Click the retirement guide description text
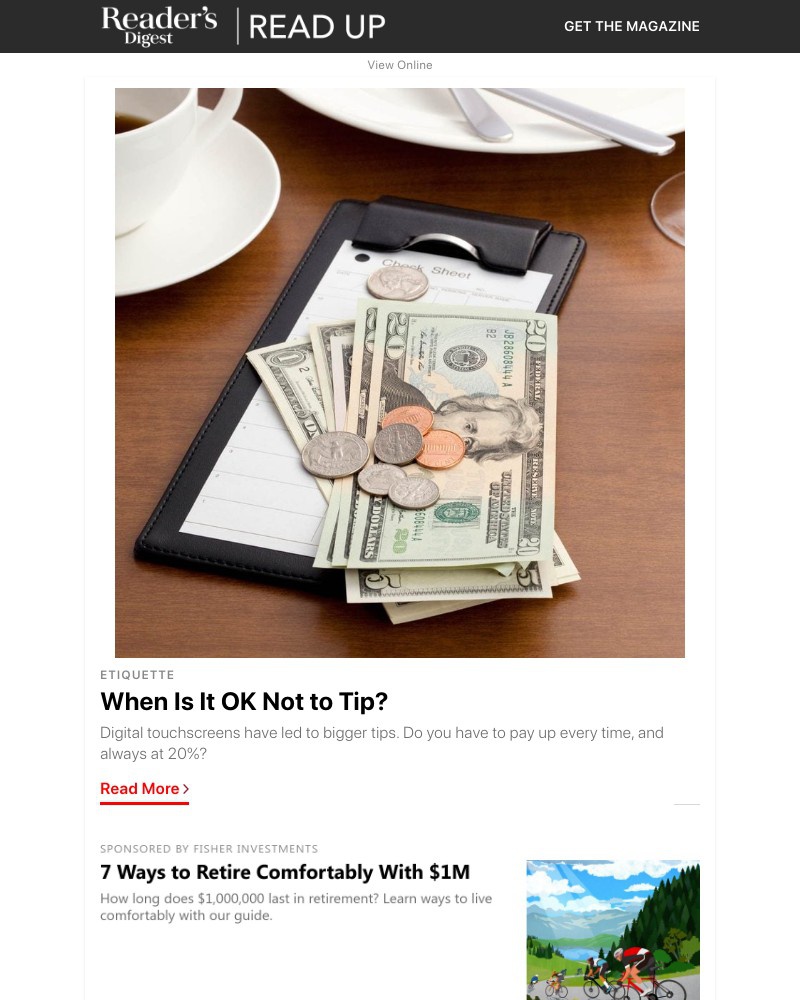This screenshot has width=800, height=1000. click(296, 908)
